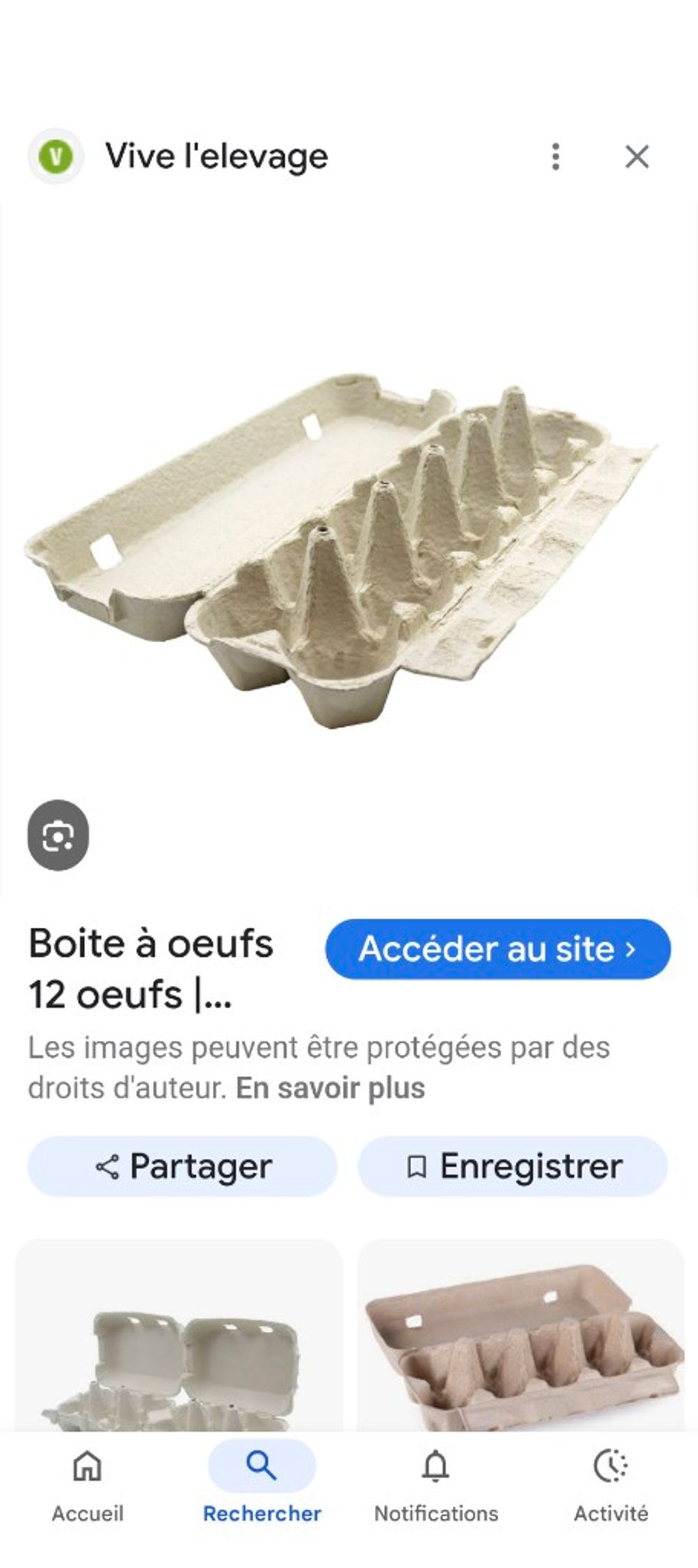Open the three-dot options menu
Image resolution: width=698 pixels, height=1568 pixels.
[554, 156]
